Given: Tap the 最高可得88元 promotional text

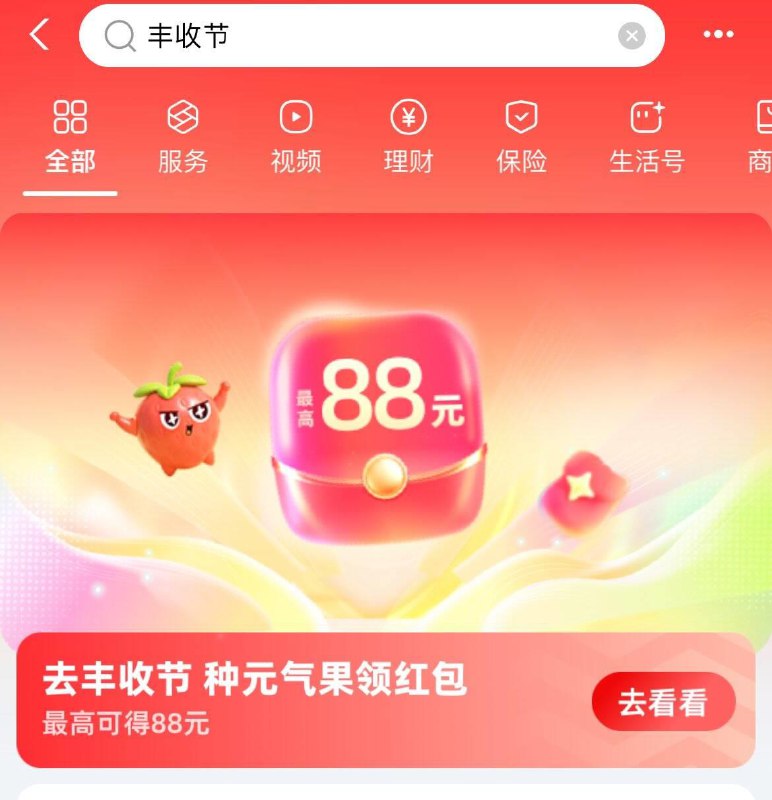Looking at the screenshot, I should (127, 717).
